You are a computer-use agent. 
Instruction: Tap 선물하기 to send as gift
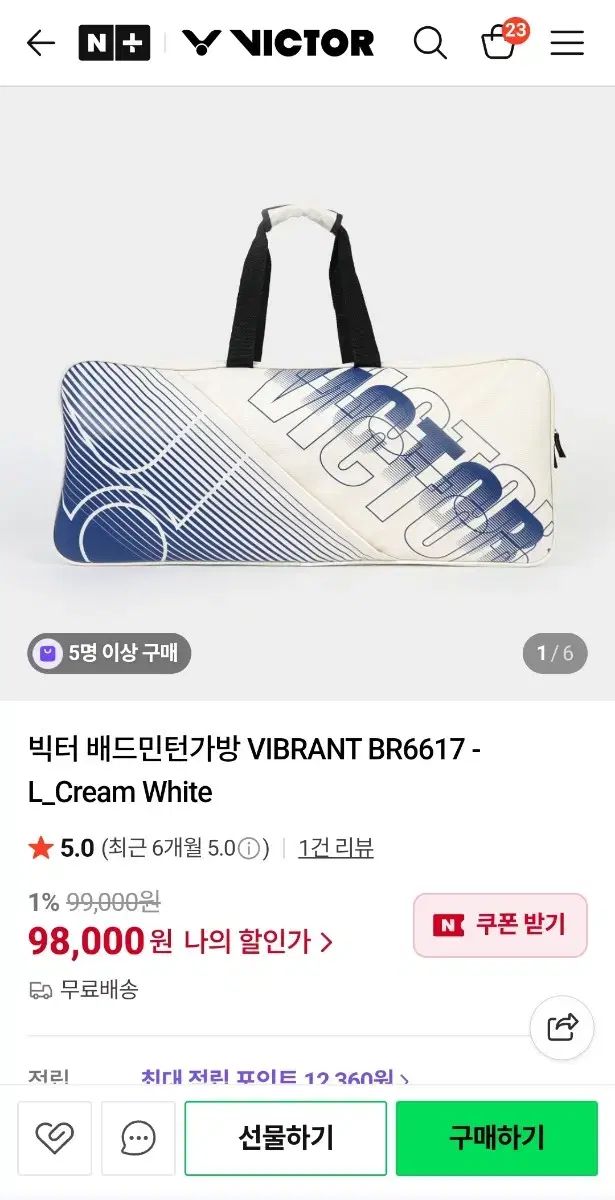pyautogui.click(x=285, y=1138)
